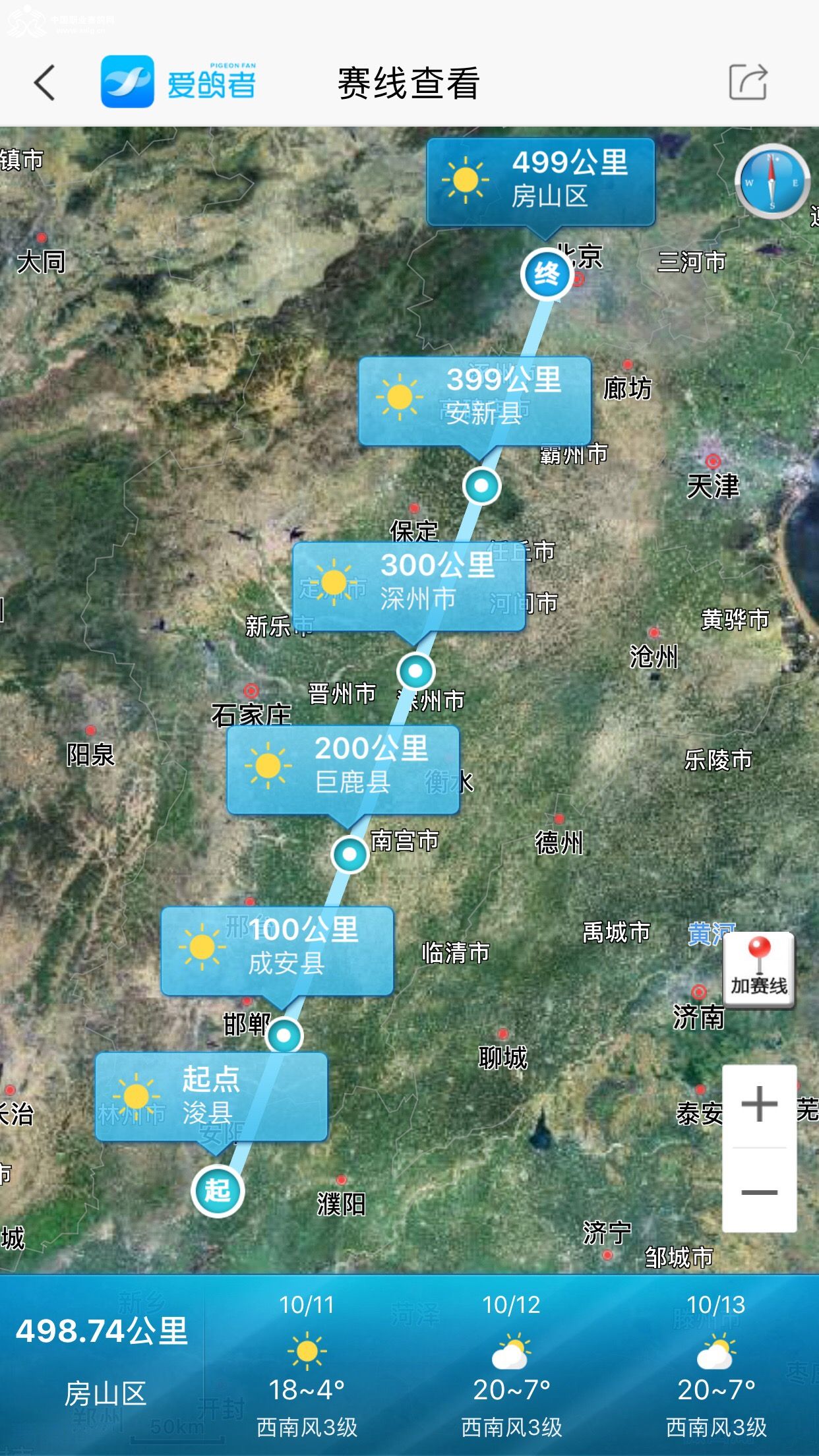Zoom out the map with minus
Viewport: 819px width, 1456px height.
tap(760, 1191)
